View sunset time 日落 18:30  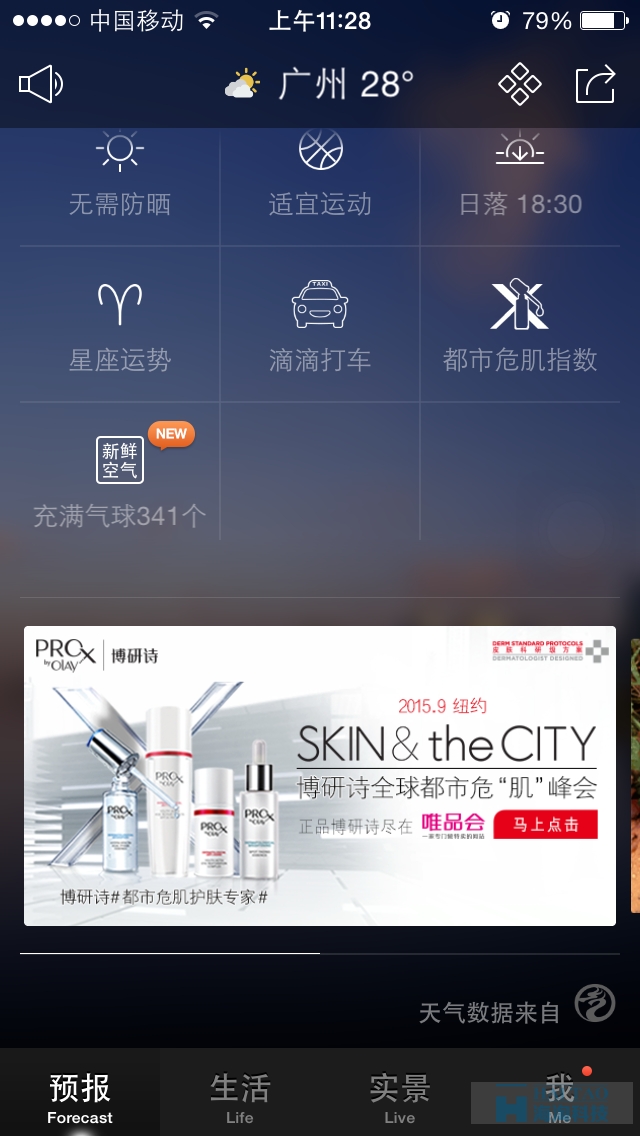520,178
